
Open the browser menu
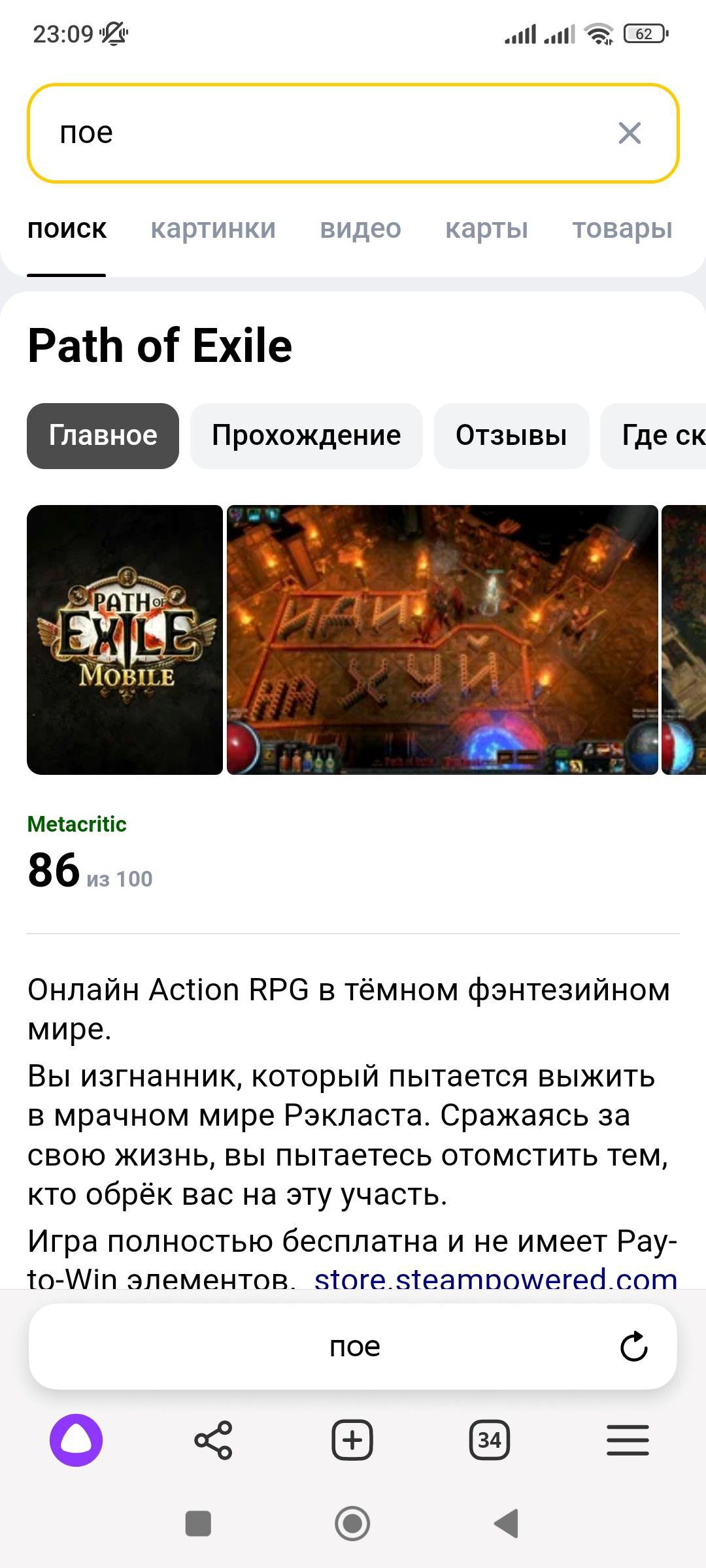coord(628,1440)
